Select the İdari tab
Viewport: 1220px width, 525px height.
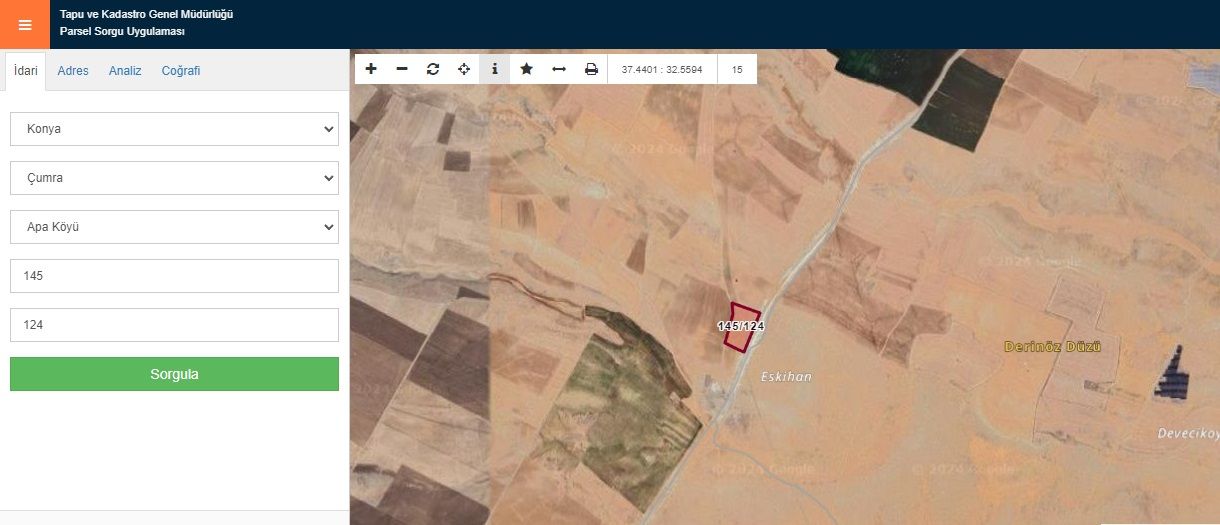25,71
